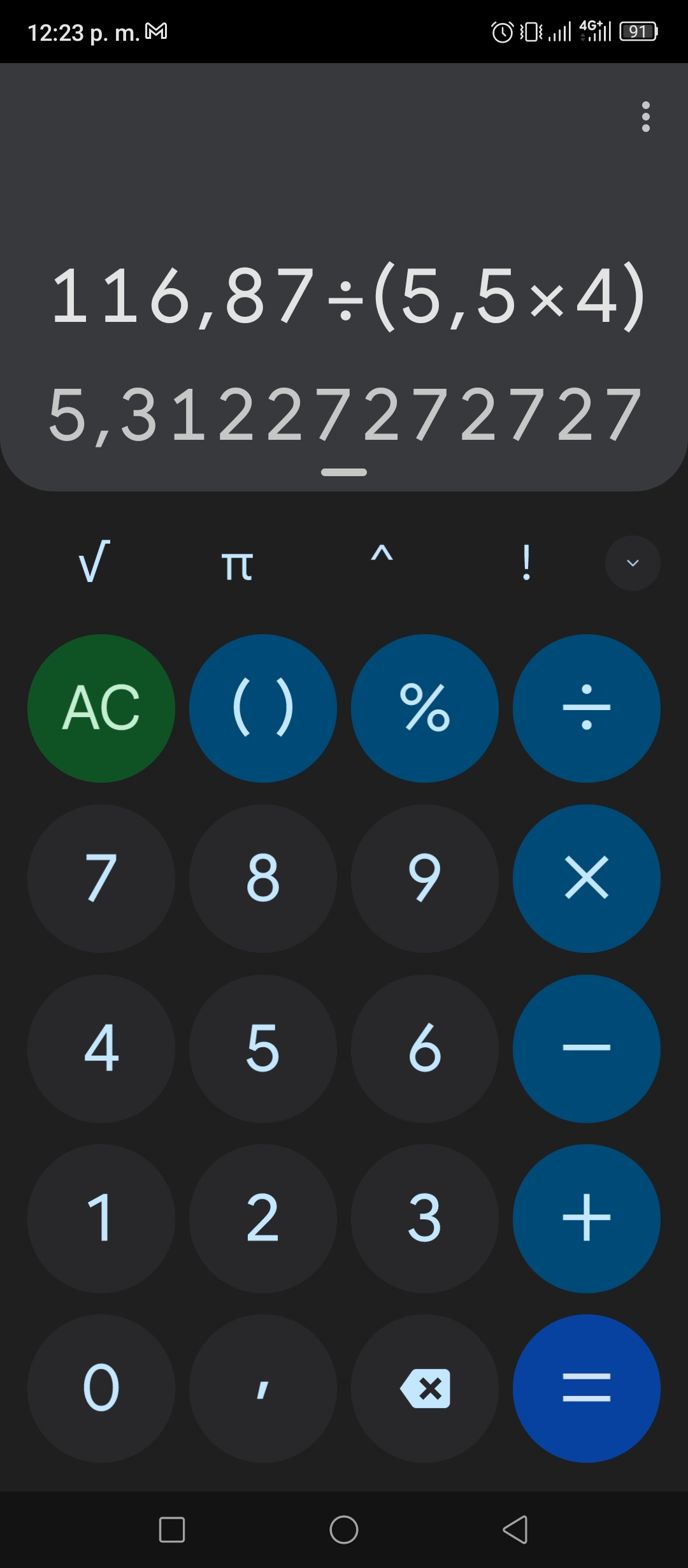Go back using the system navigation bar
This screenshot has width=688, height=1568.
click(515, 1529)
